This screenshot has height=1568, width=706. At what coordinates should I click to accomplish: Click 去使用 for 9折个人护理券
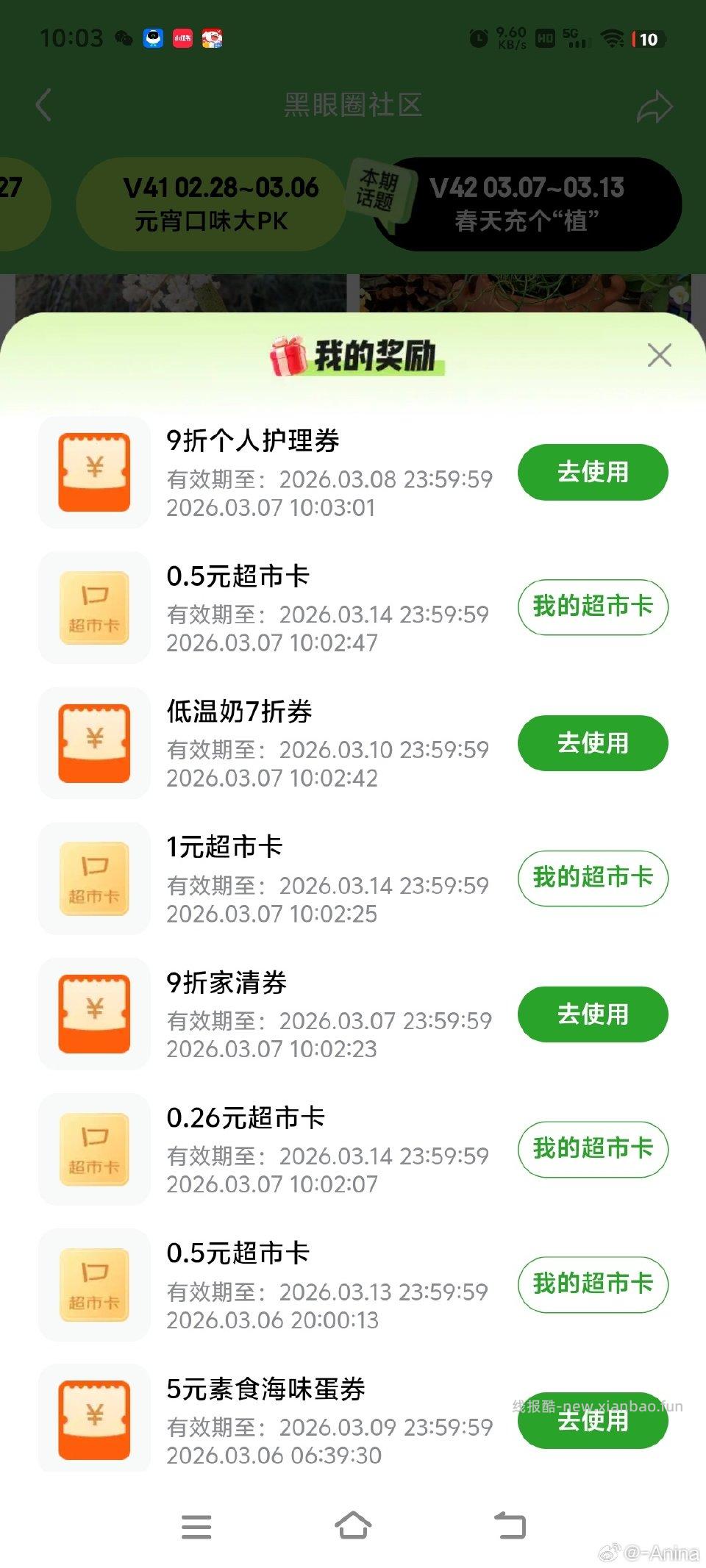click(x=593, y=472)
